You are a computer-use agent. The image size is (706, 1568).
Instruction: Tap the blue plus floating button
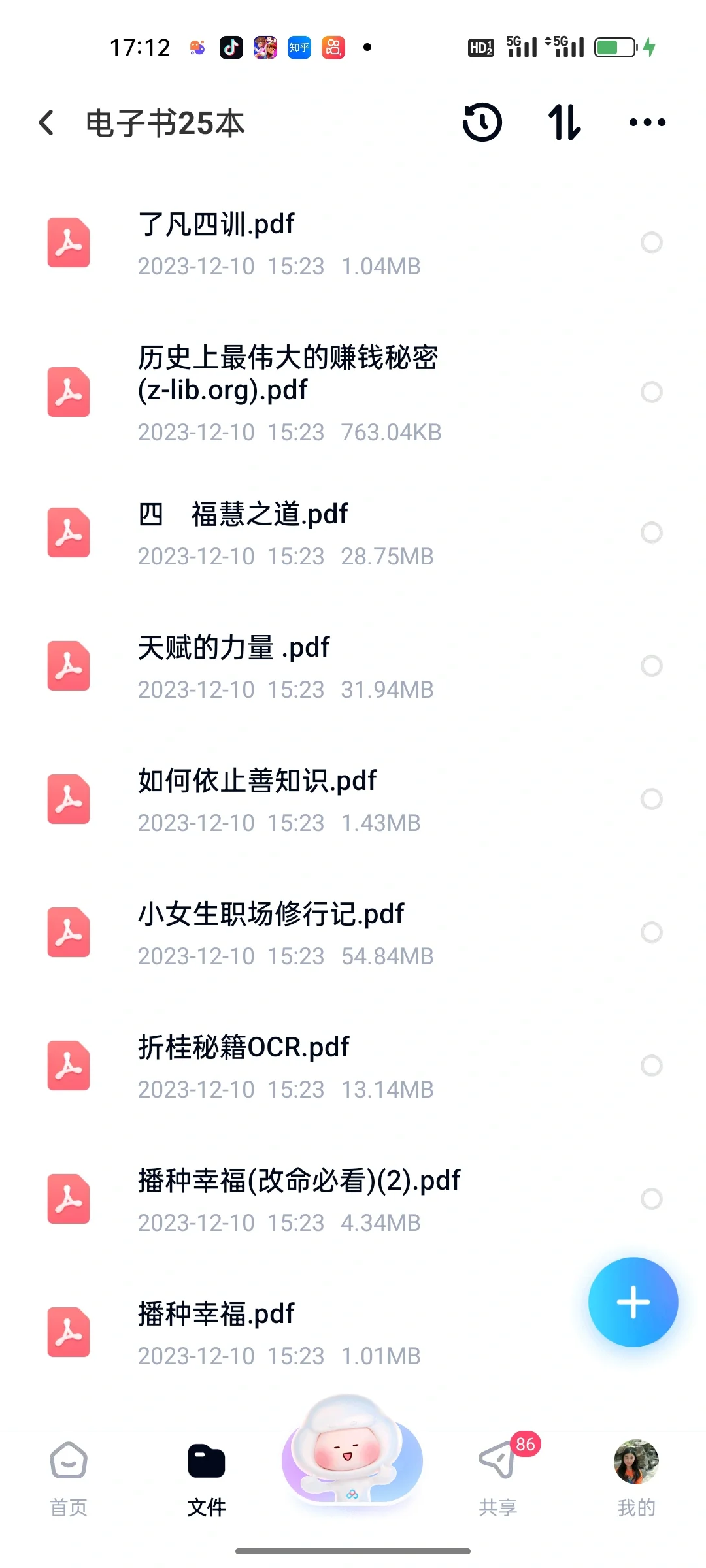[633, 1302]
